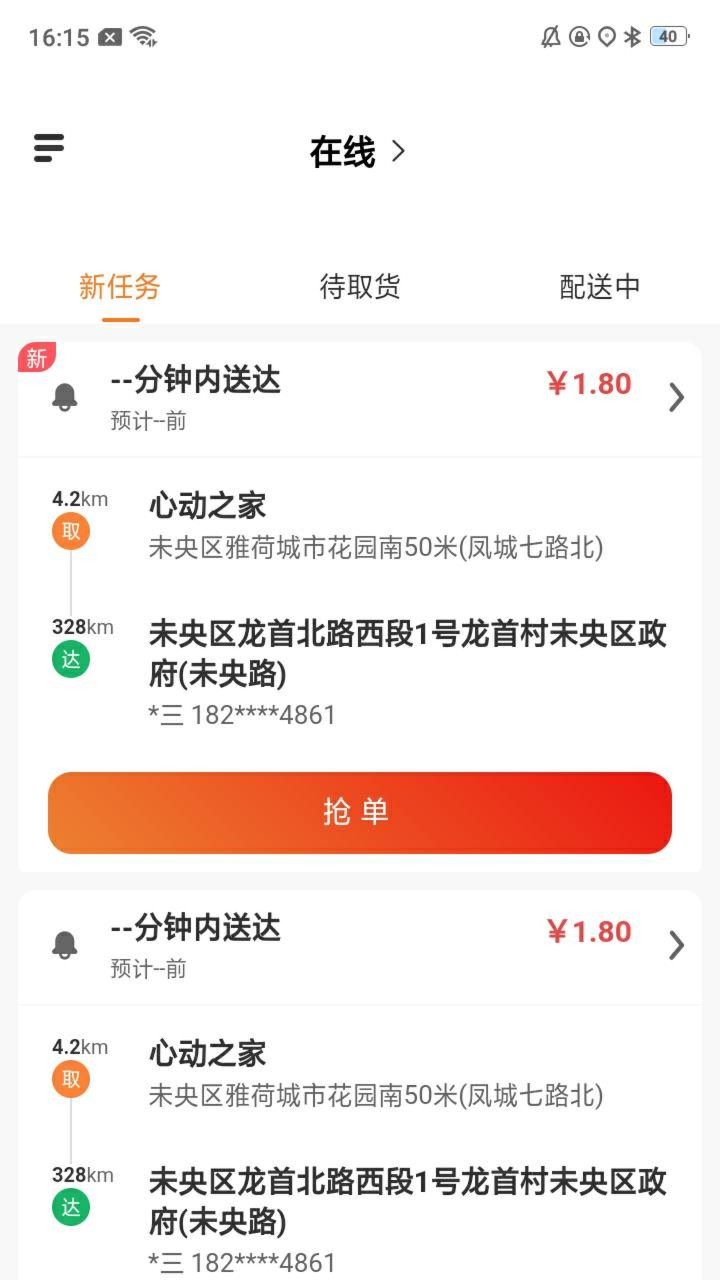Viewport: 720px width, 1280px height.
Task: Switch to the 待取货 tab
Action: (x=359, y=287)
